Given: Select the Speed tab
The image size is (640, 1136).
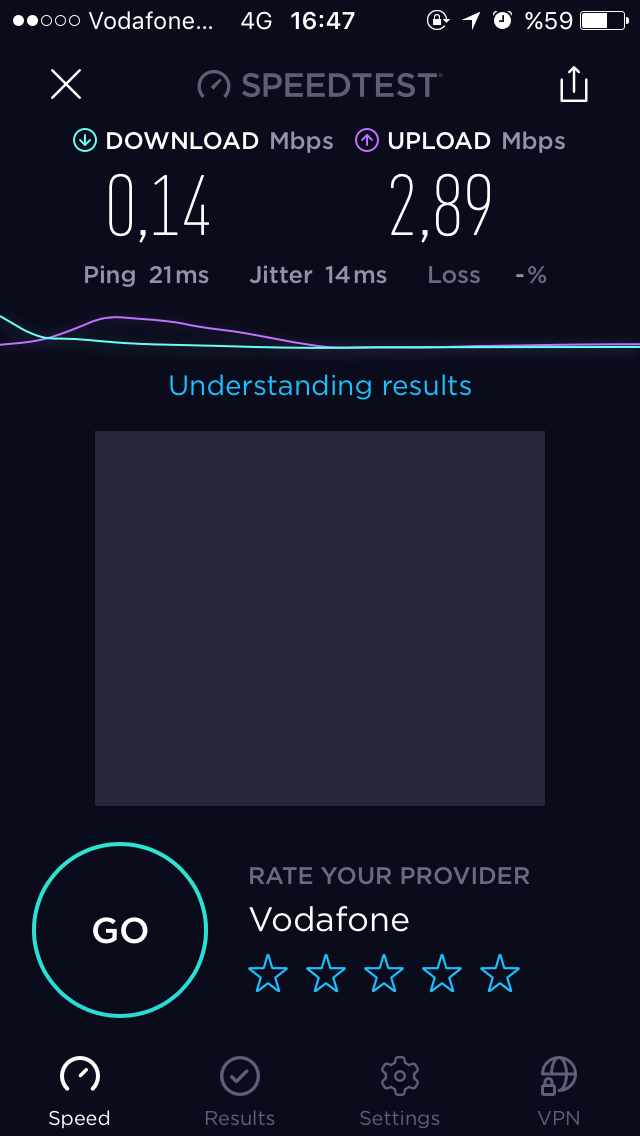Looking at the screenshot, I should click(80, 1091).
